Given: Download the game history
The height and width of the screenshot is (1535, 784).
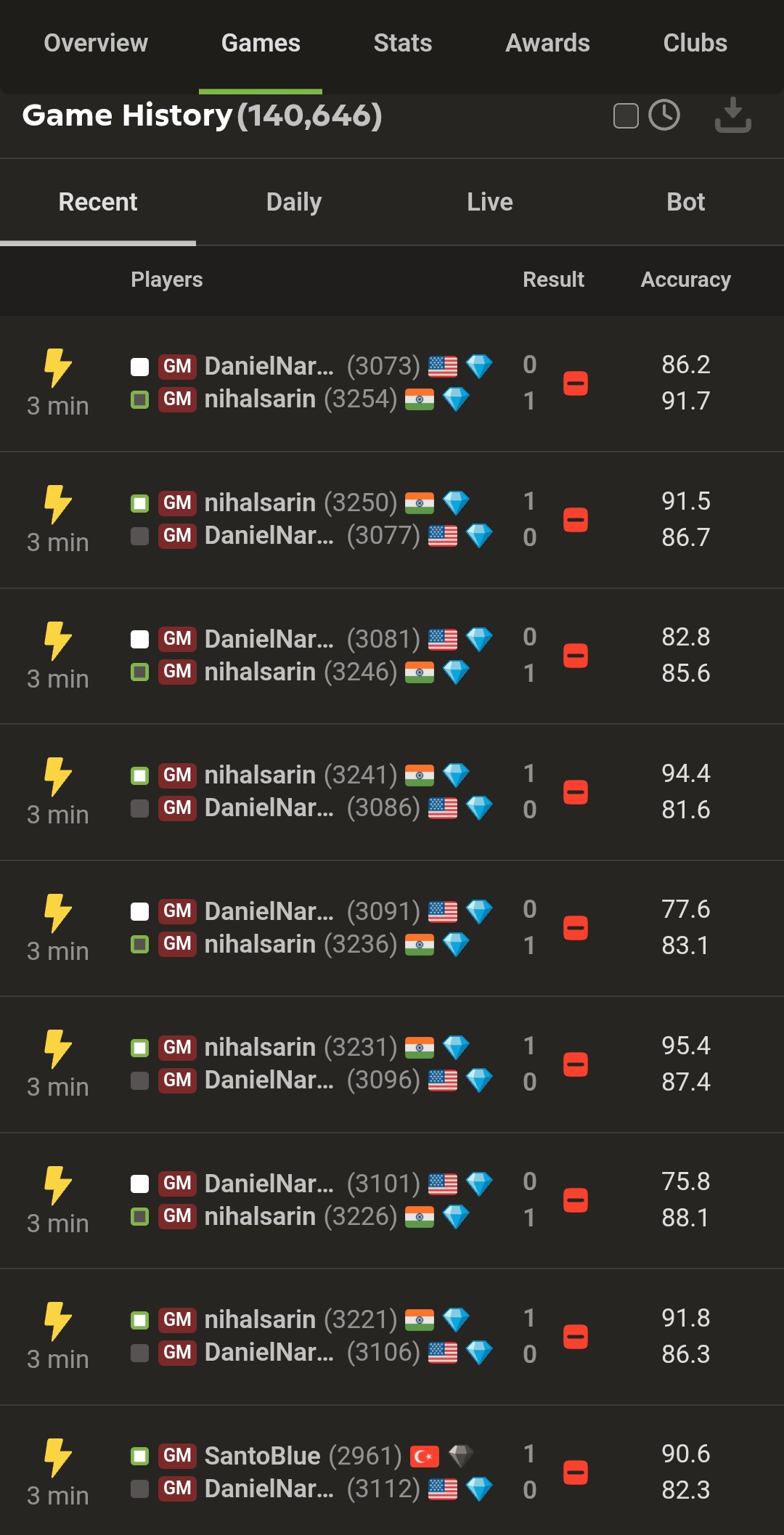Looking at the screenshot, I should tap(732, 115).
